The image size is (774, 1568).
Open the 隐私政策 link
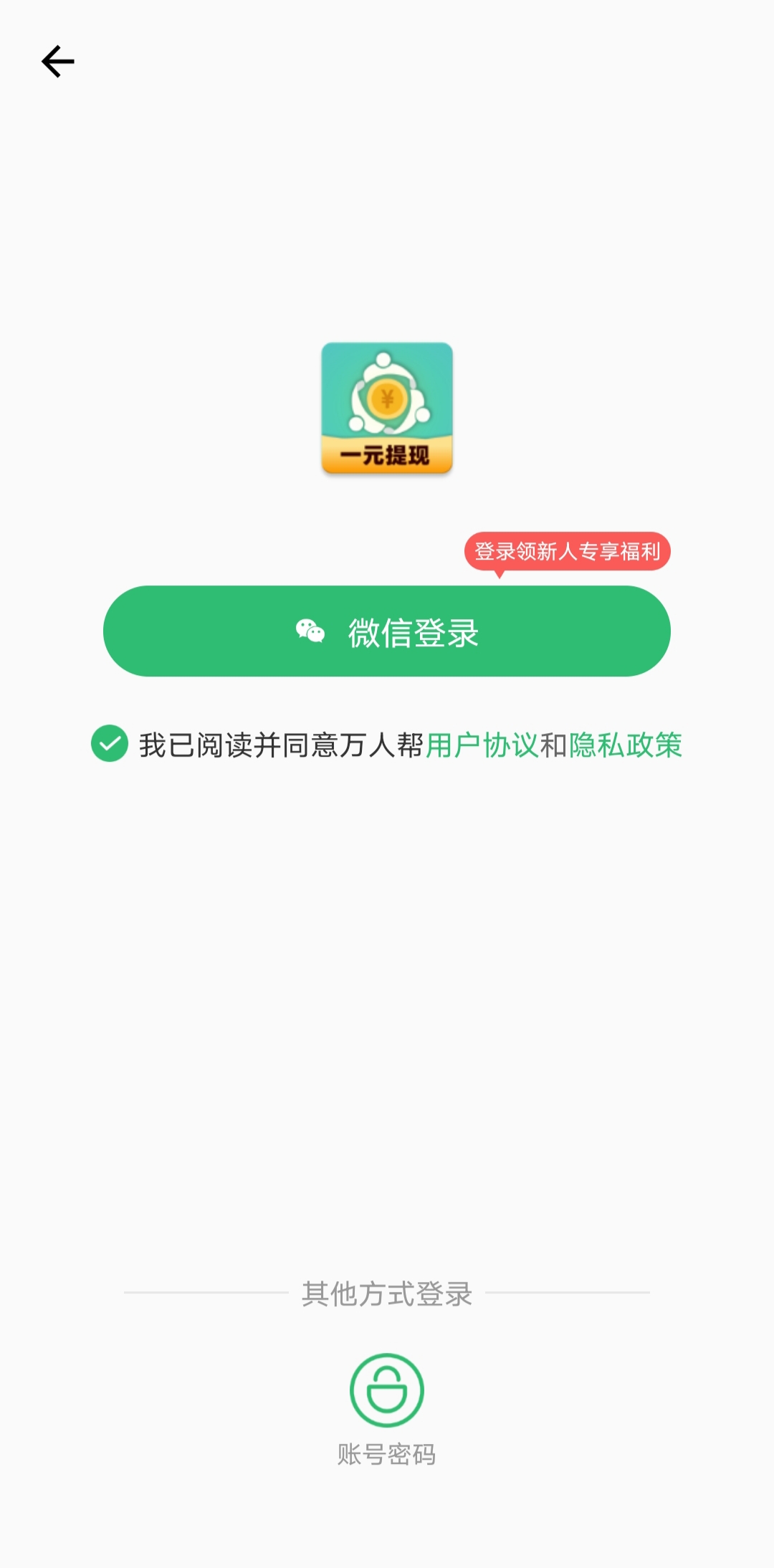point(626,745)
